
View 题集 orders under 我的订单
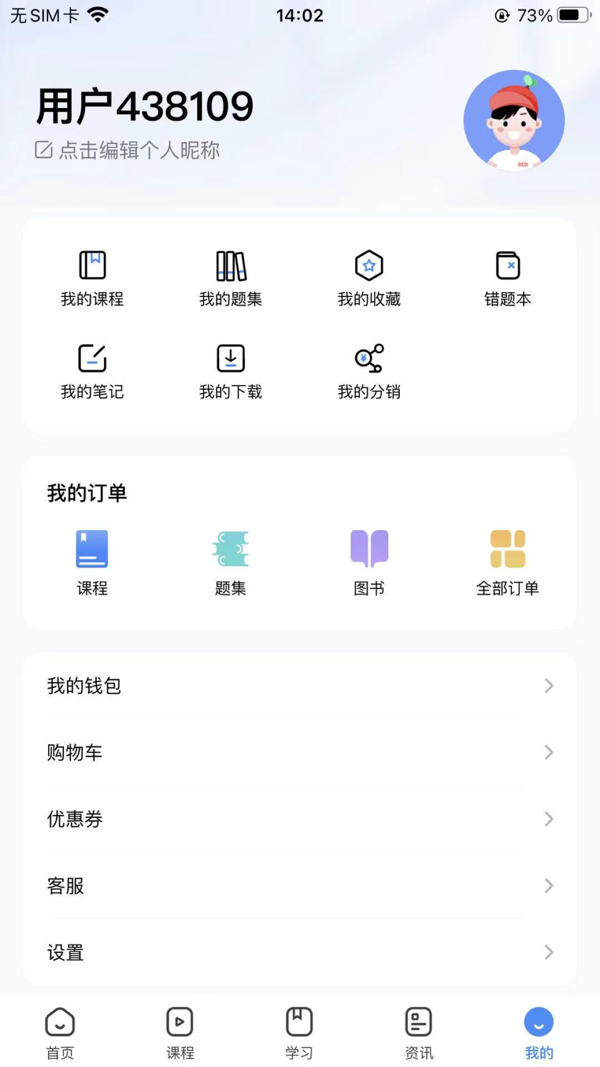click(x=230, y=562)
